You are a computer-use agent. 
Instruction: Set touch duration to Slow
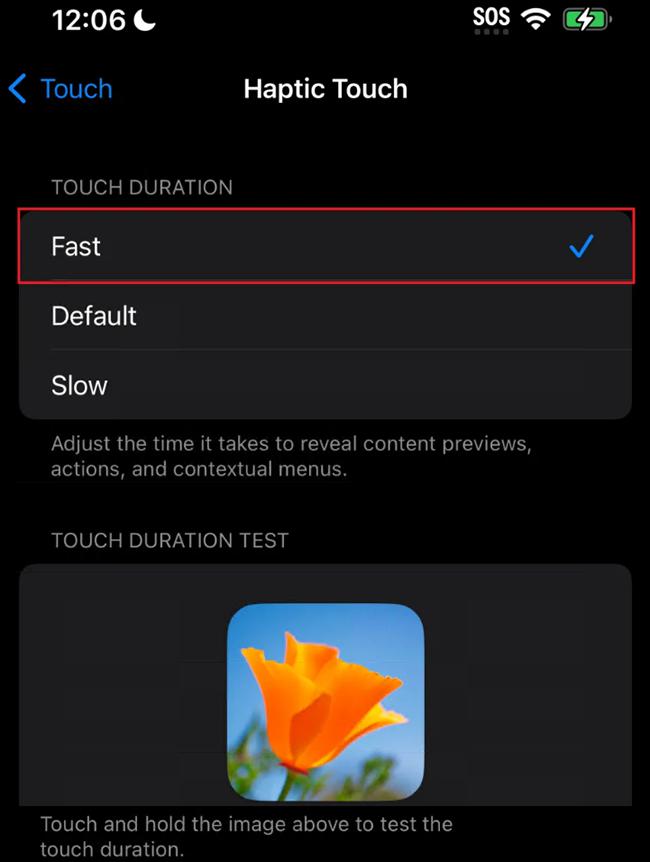click(x=325, y=385)
